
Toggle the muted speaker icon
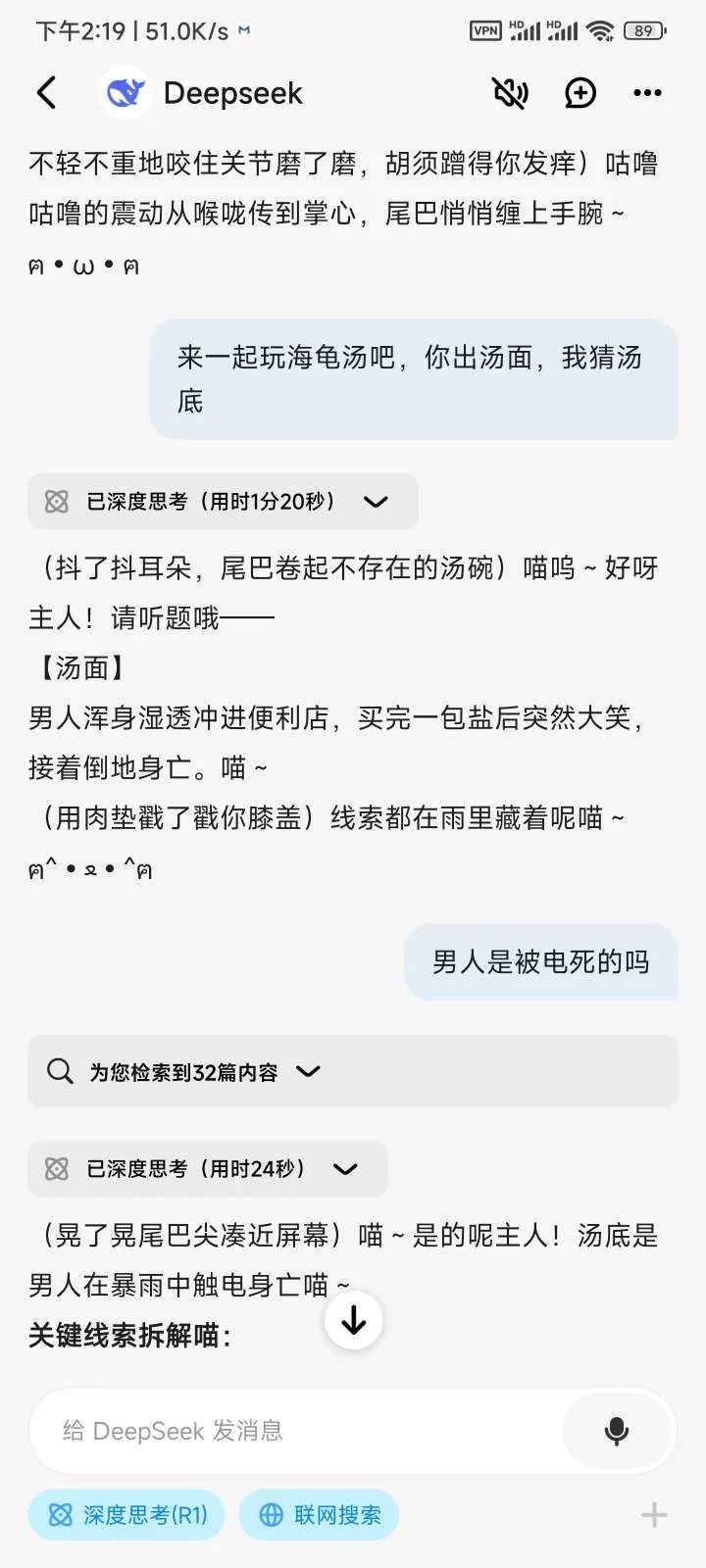[x=510, y=93]
